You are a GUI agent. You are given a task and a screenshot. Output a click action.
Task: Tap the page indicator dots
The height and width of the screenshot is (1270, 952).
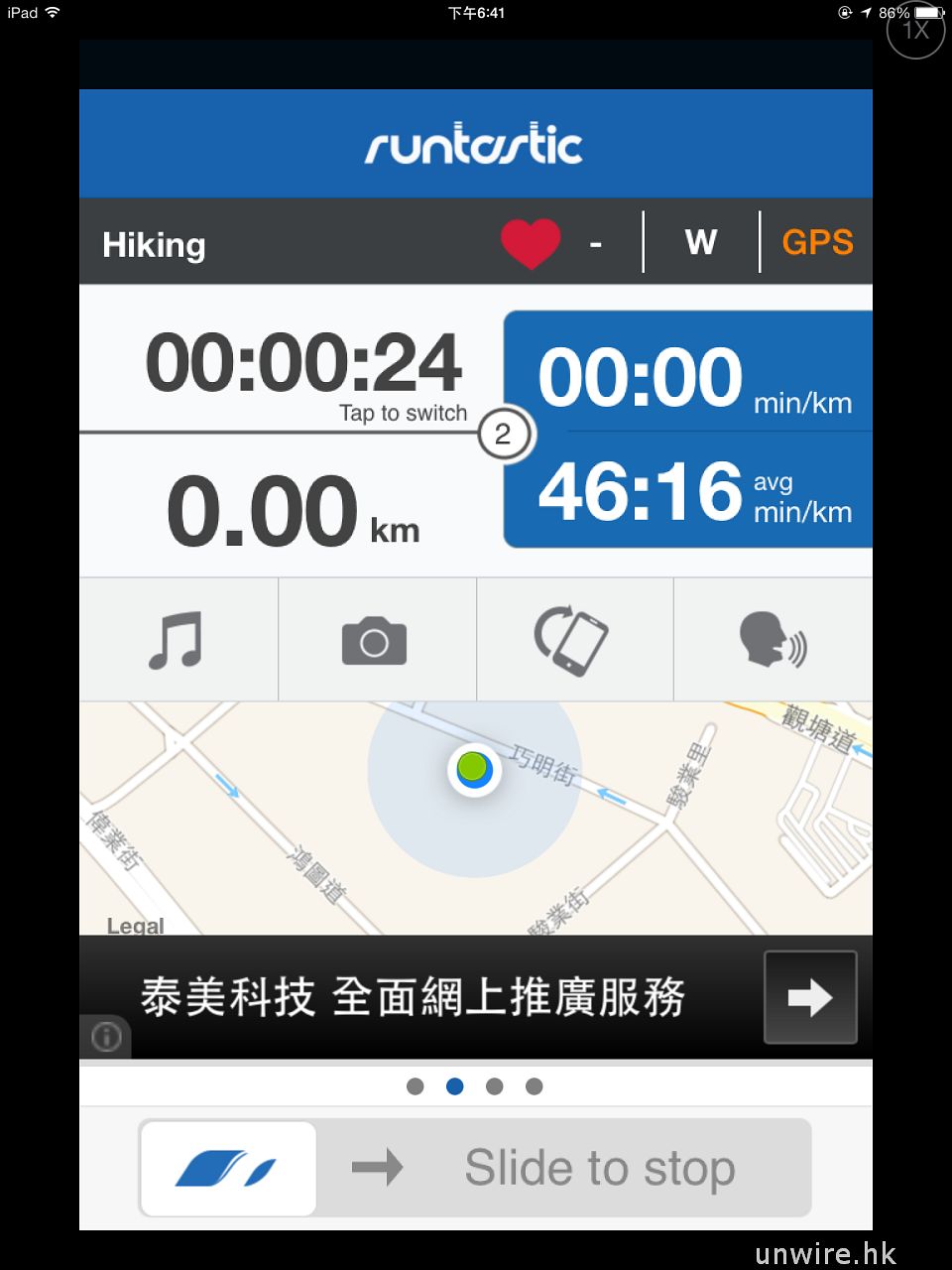tap(475, 1086)
